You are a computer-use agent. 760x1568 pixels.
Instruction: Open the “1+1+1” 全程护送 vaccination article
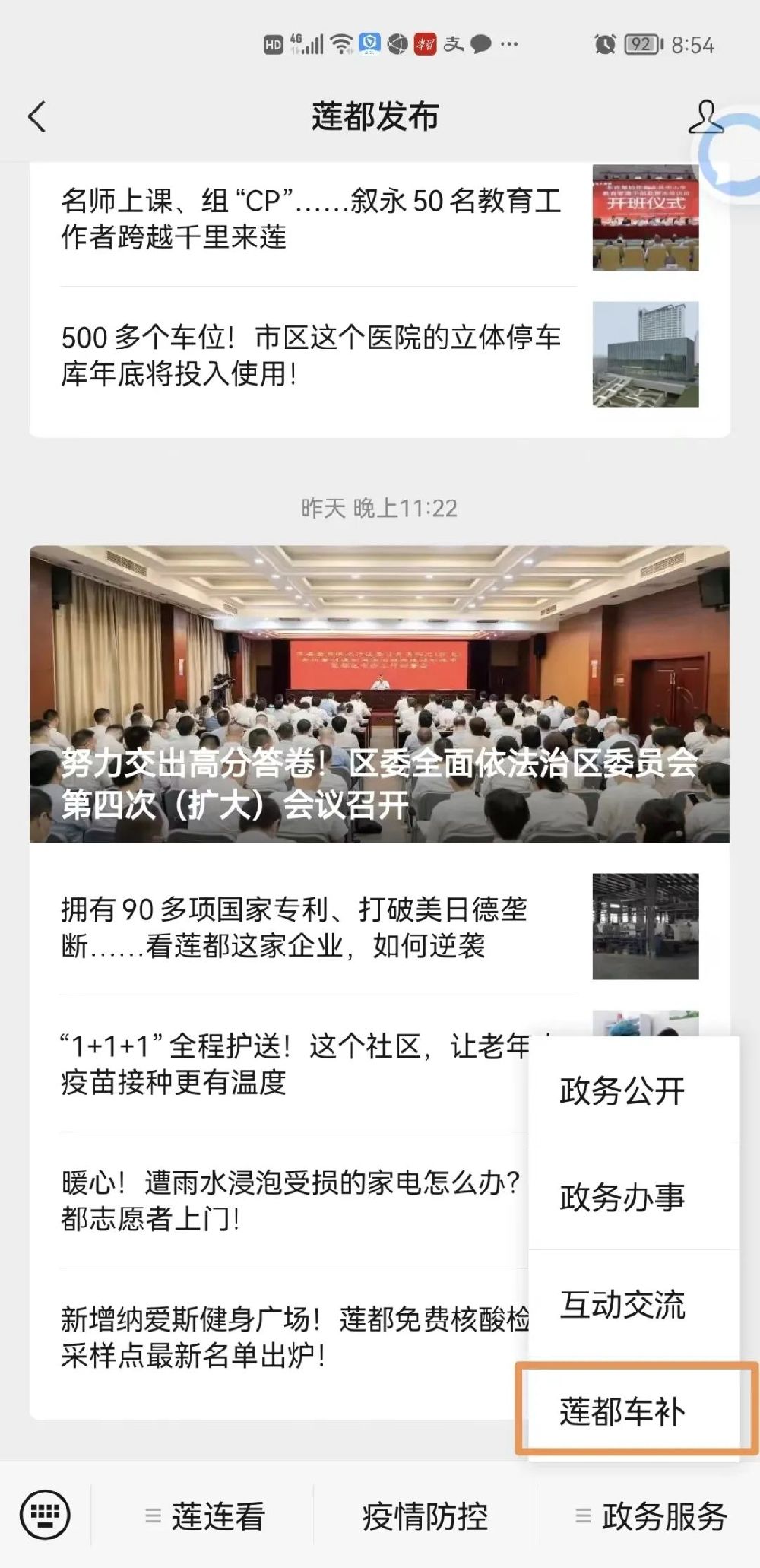(289, 1064)
